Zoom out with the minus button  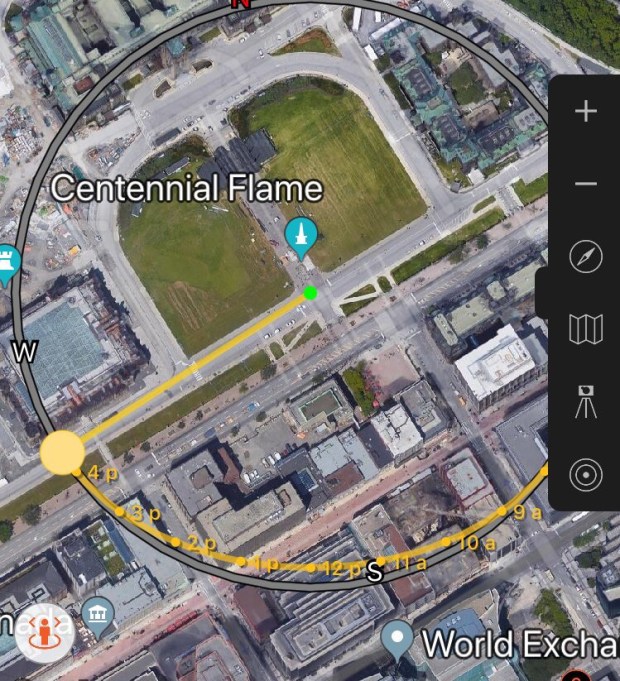tap(586, 184)
